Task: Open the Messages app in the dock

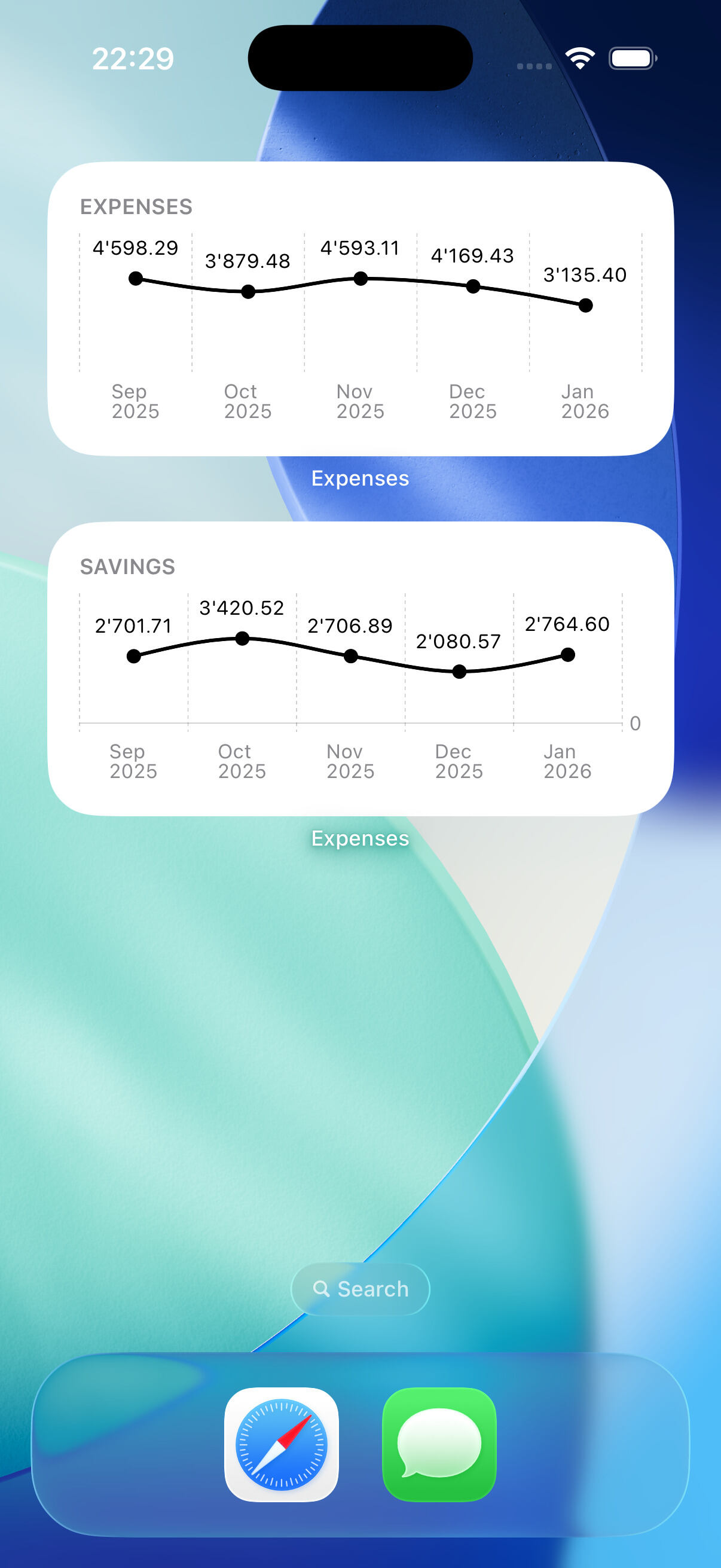Action: coord(439,1444)
